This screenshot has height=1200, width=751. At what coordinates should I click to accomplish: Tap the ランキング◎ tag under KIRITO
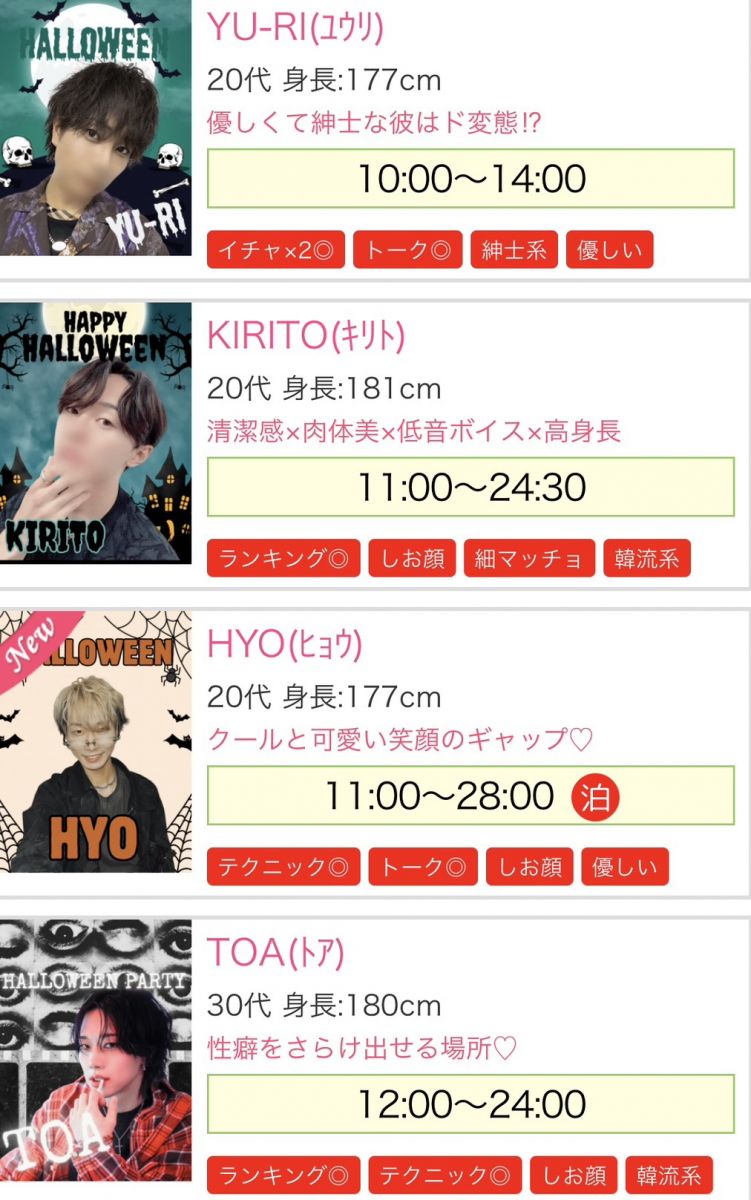[283, 558]
